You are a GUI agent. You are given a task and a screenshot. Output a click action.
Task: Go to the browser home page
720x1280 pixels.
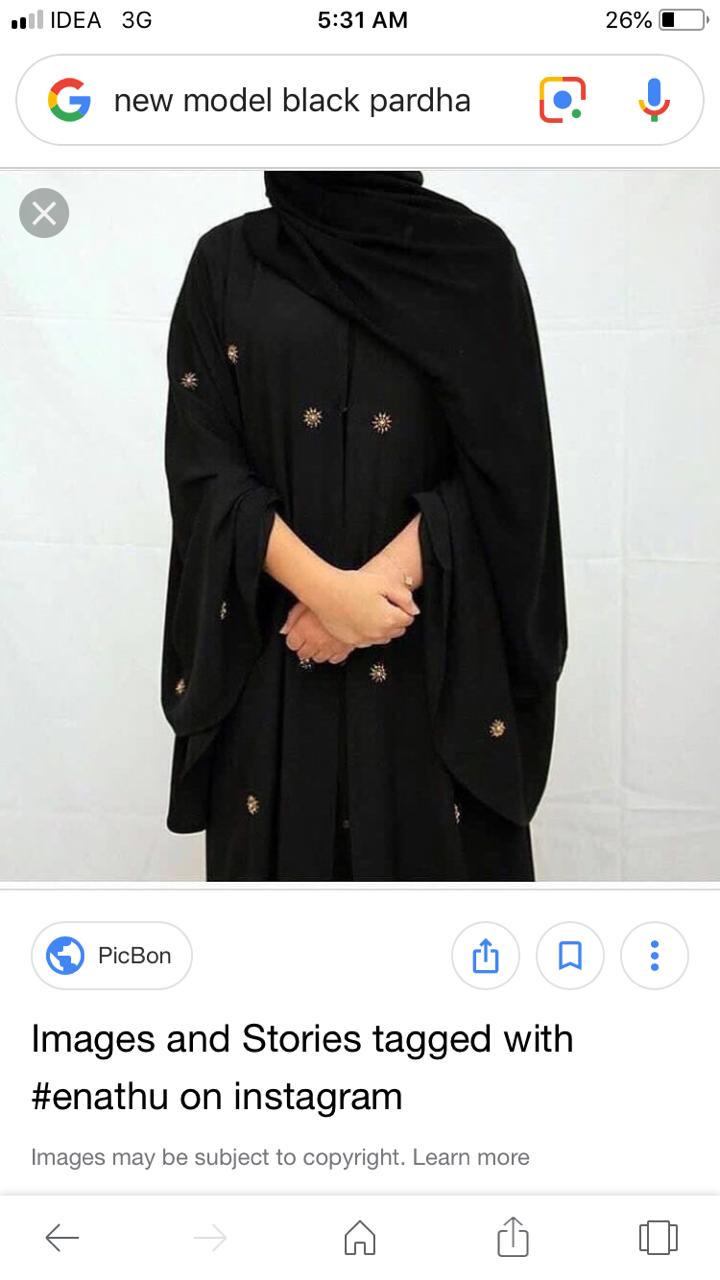click(x=360, y=1238)
